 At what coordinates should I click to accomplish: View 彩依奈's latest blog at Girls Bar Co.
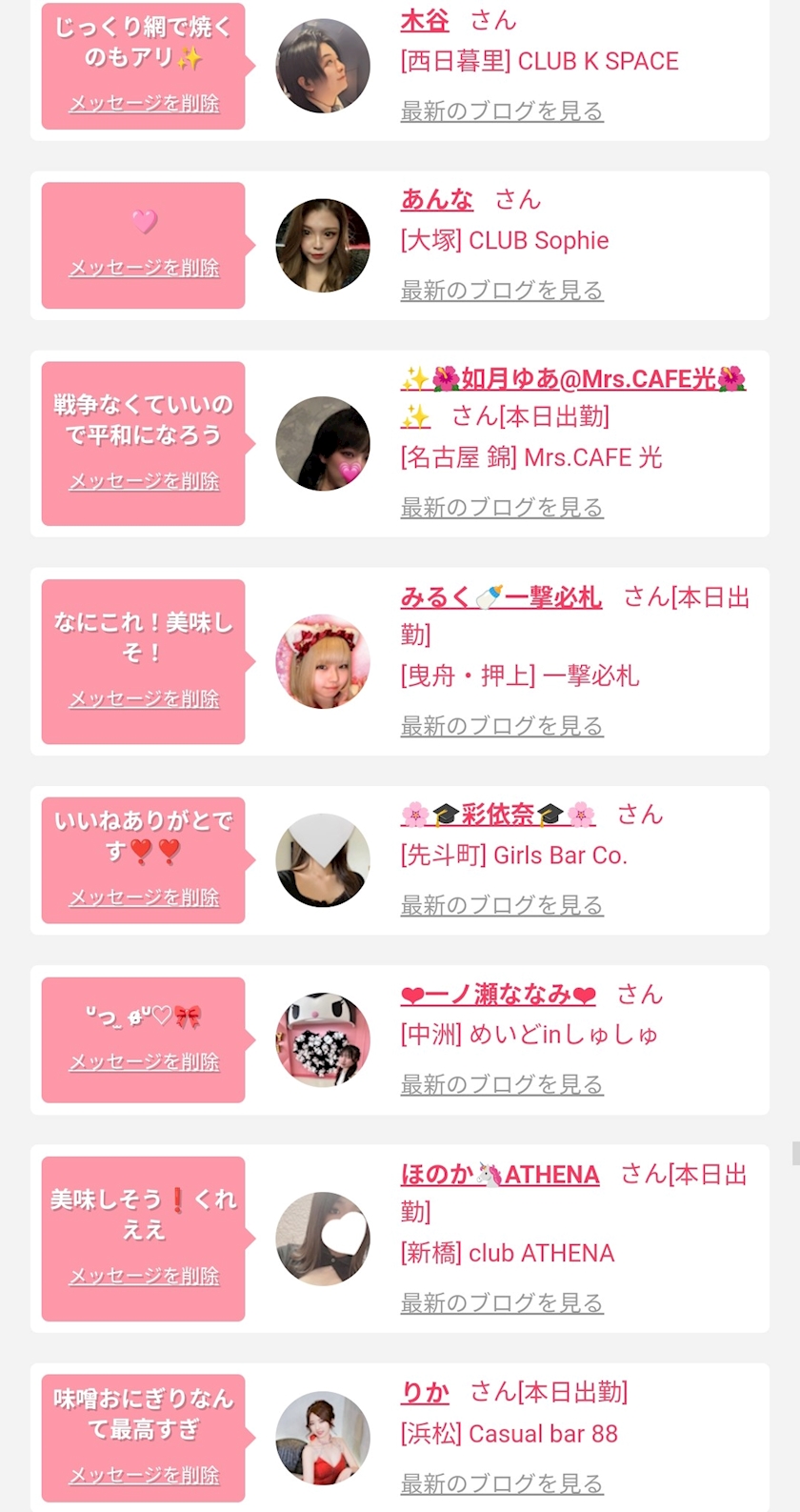point(502,905)
